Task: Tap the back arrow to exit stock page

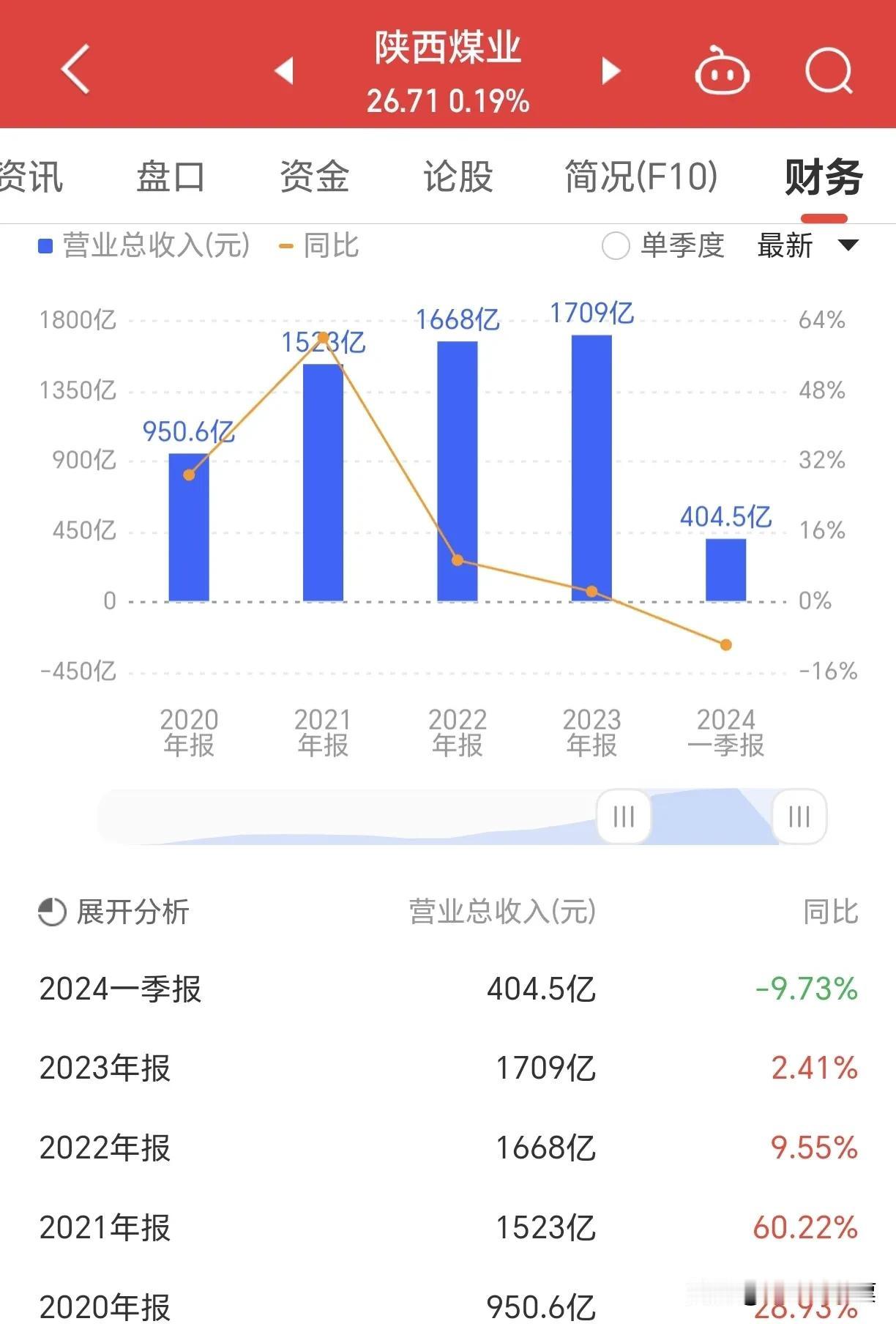Action: (x=75, y=70)
